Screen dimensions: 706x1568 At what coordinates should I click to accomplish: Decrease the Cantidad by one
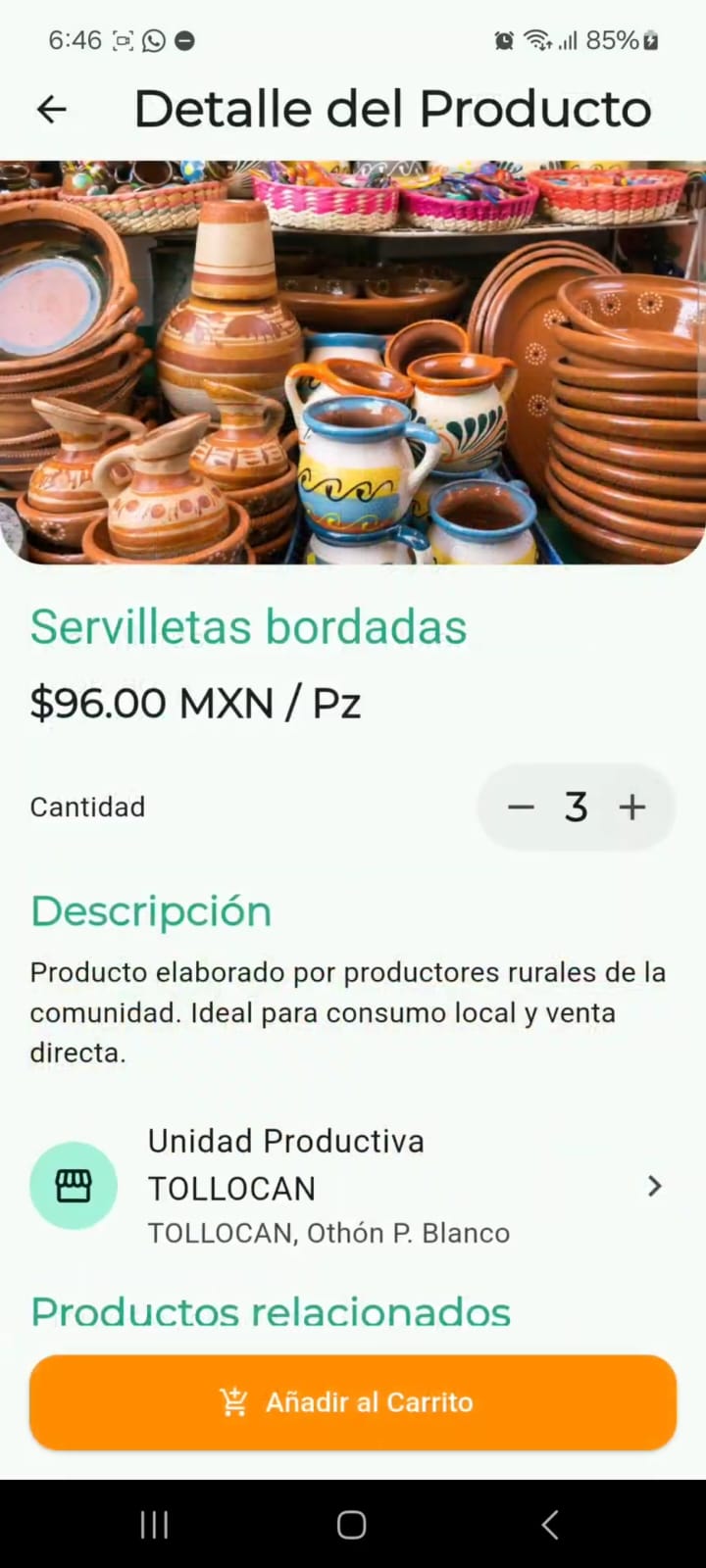pos(521,808)
